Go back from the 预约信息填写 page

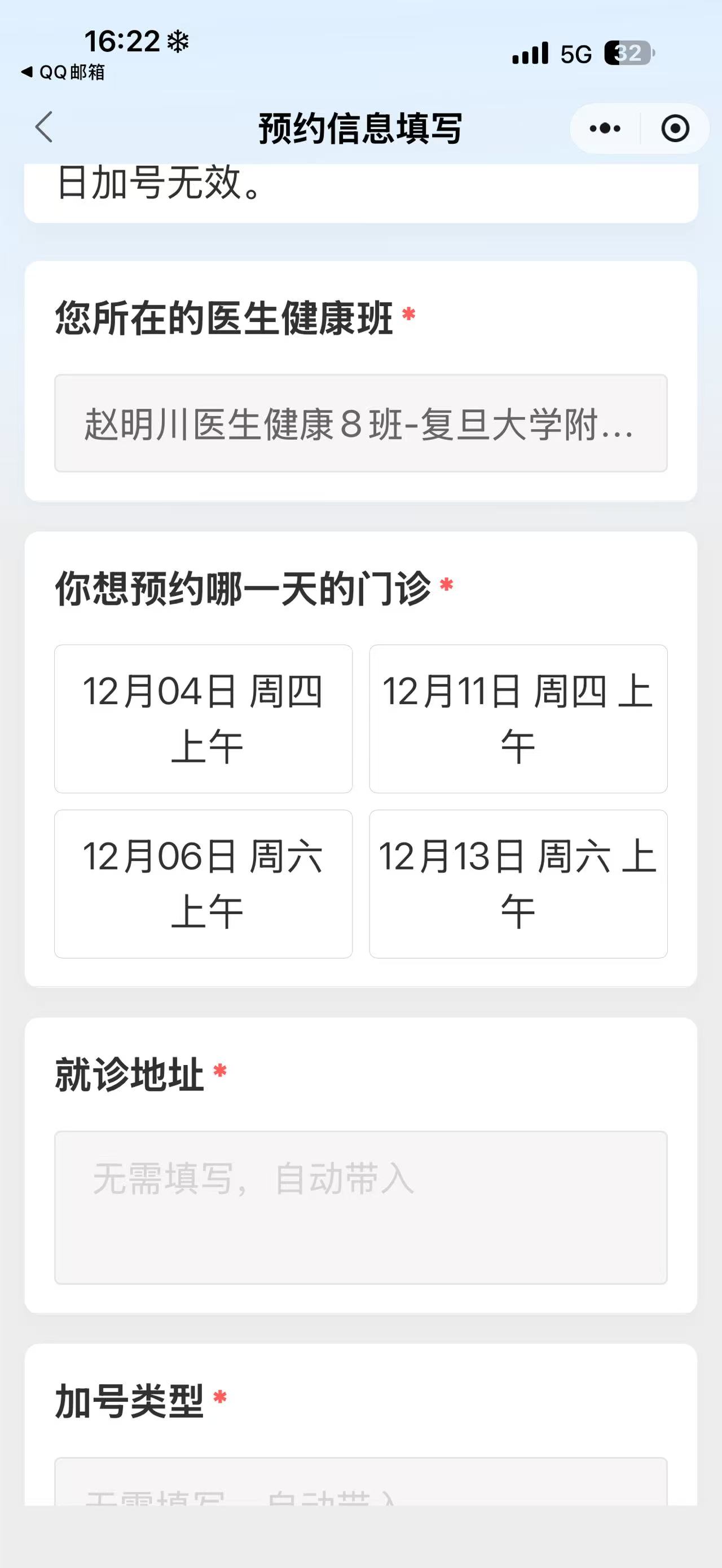pos(44,127)
